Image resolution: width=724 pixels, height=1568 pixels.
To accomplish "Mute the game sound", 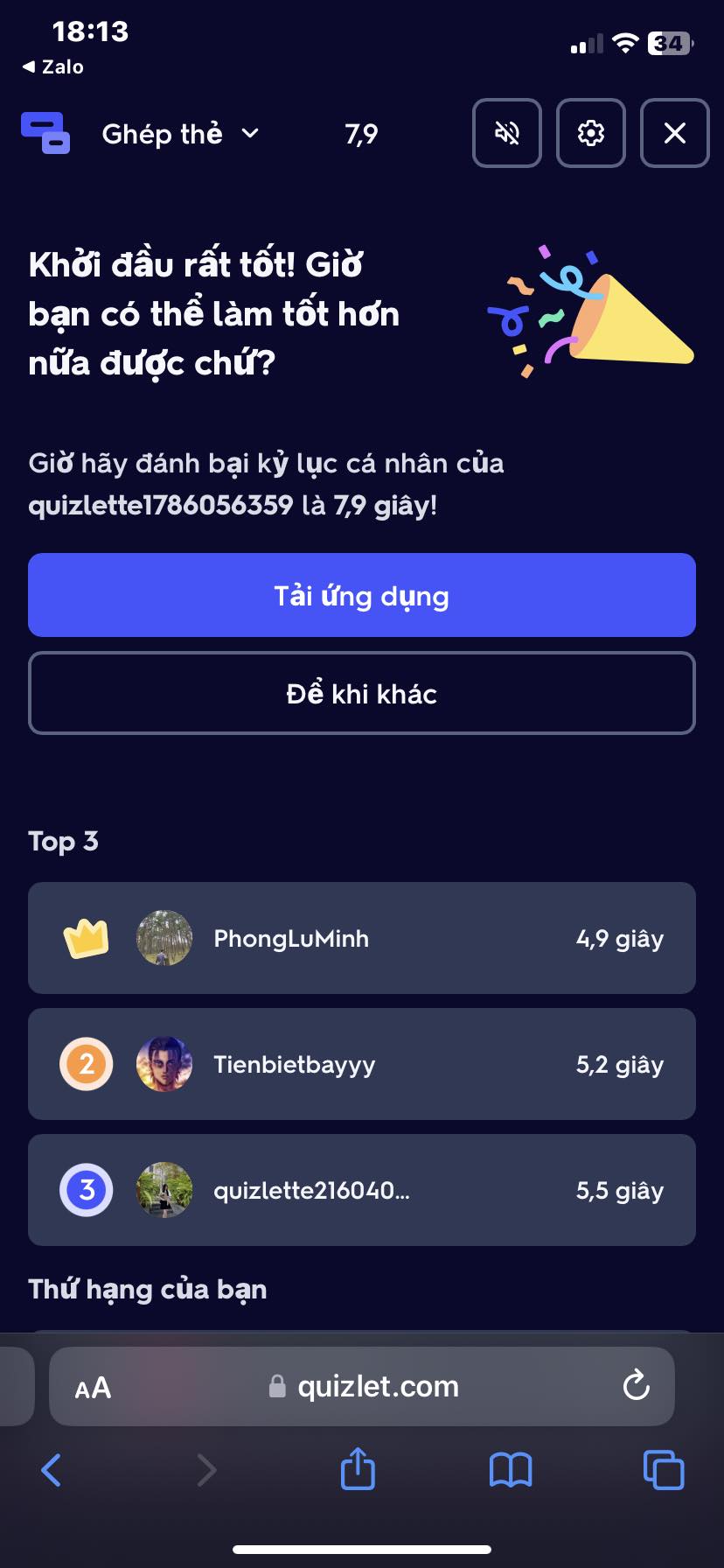I will 507,133.
